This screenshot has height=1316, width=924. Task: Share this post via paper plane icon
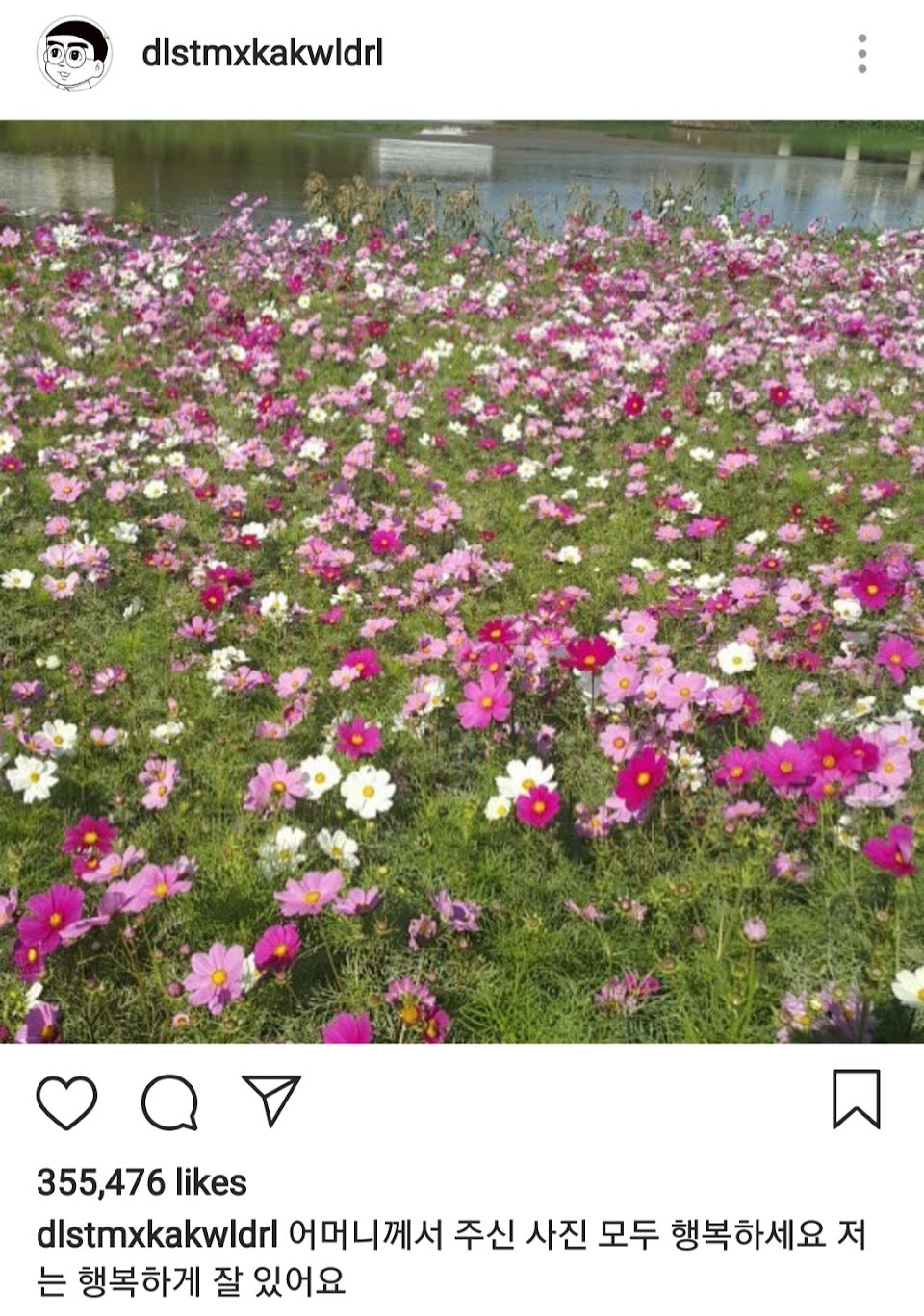[271, 1100]
